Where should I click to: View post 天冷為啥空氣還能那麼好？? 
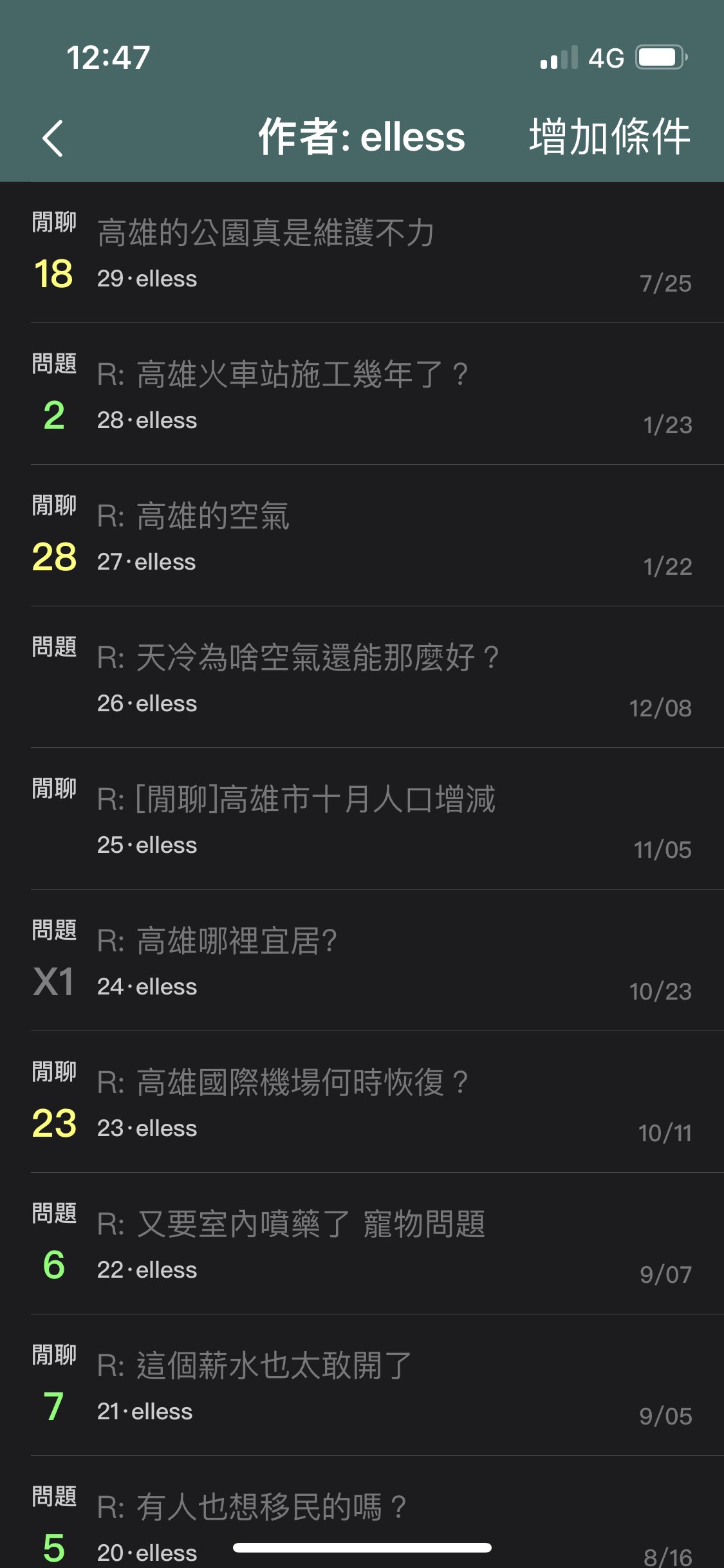(x=298, y=658)
